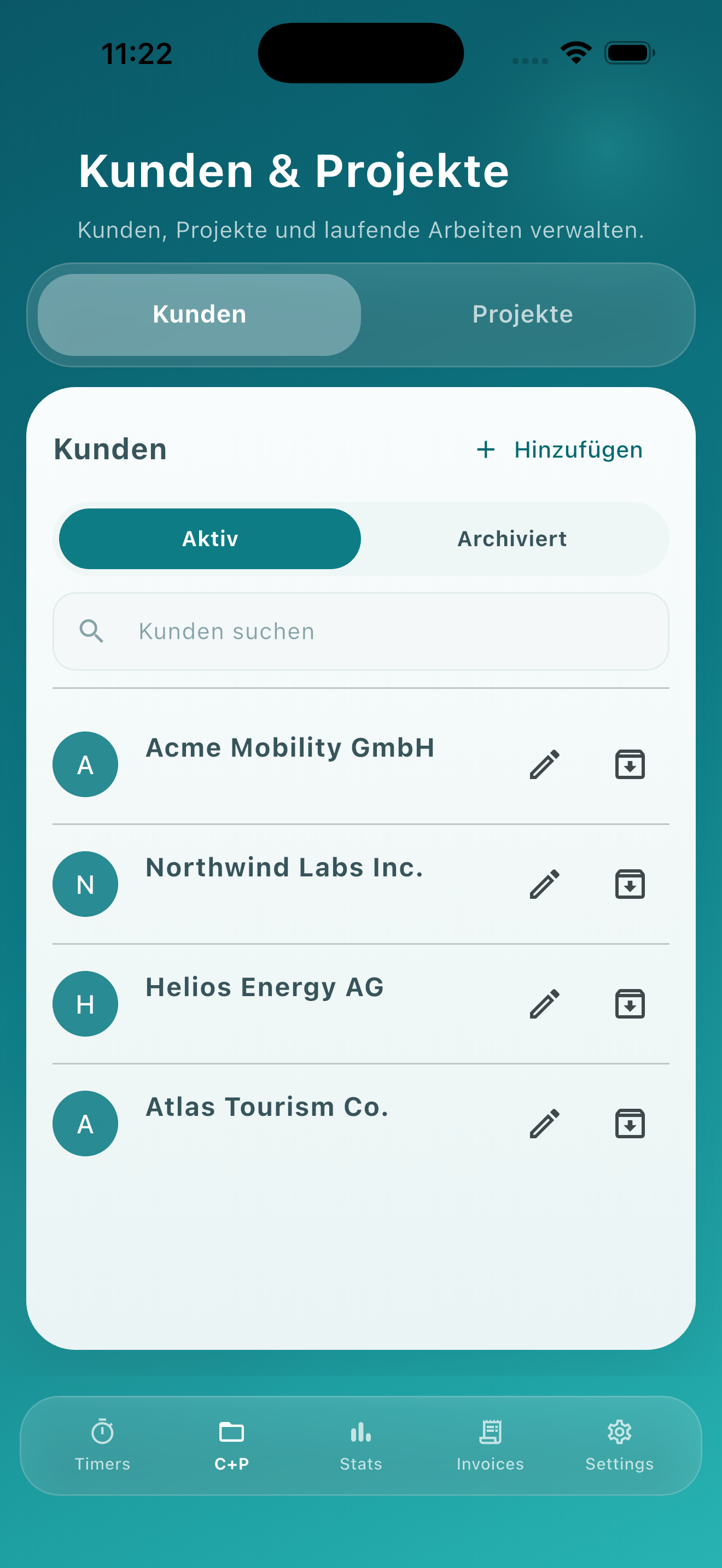Edit the Helios Energy AG client
The height and width of the screenshot is (1568, 722).
click(x=545, y=1003)
